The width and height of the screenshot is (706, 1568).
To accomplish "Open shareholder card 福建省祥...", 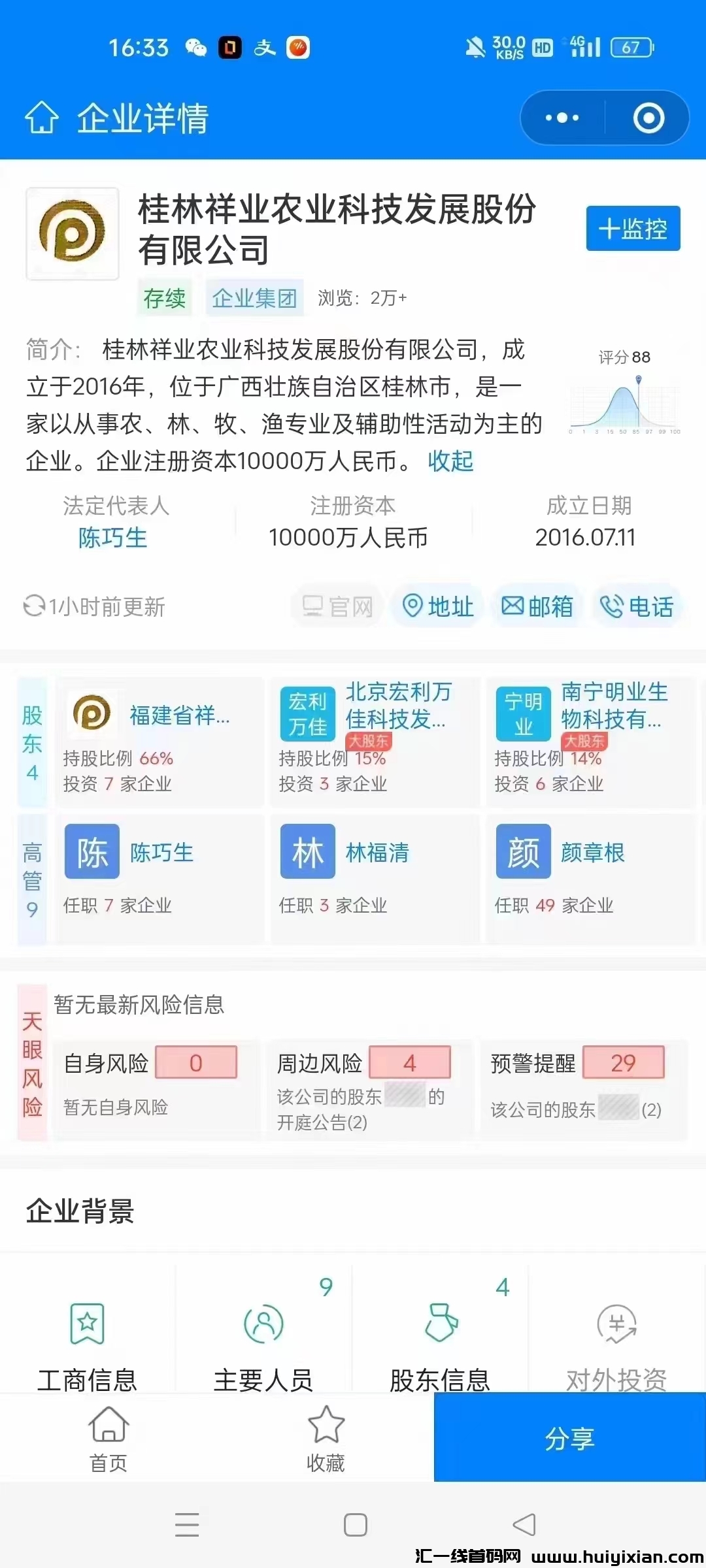I will point(160,742).
